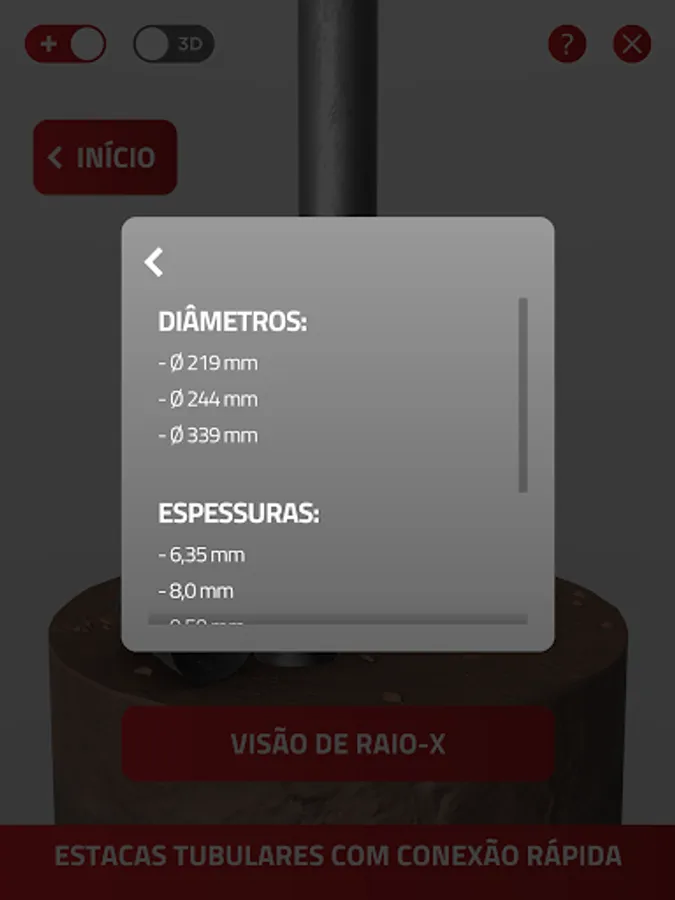This screenshot has height=900, width=675.
Task: Toggle the plus switch
Action: pyautogui.click(x=65, y=44)
